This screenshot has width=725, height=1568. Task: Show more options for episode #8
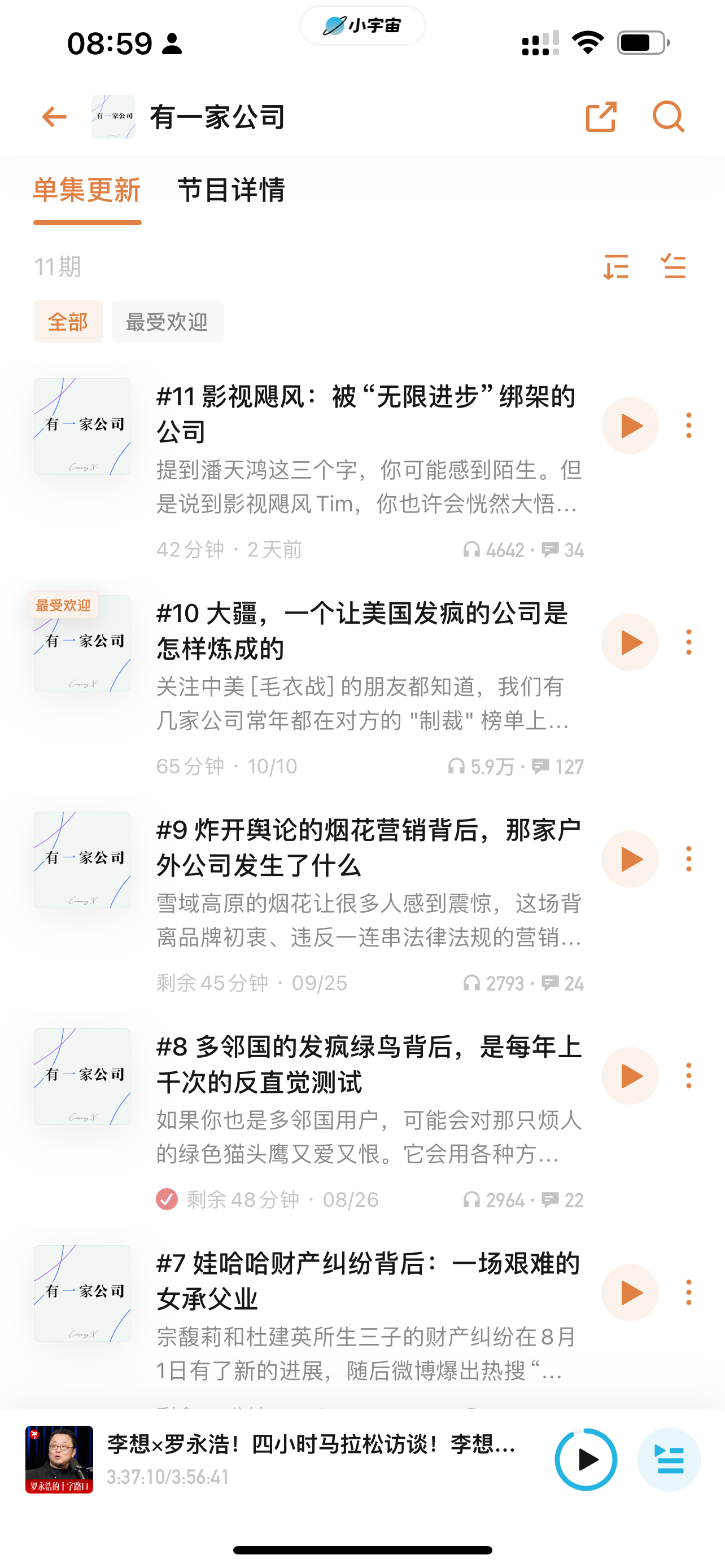pos(688,1076)
